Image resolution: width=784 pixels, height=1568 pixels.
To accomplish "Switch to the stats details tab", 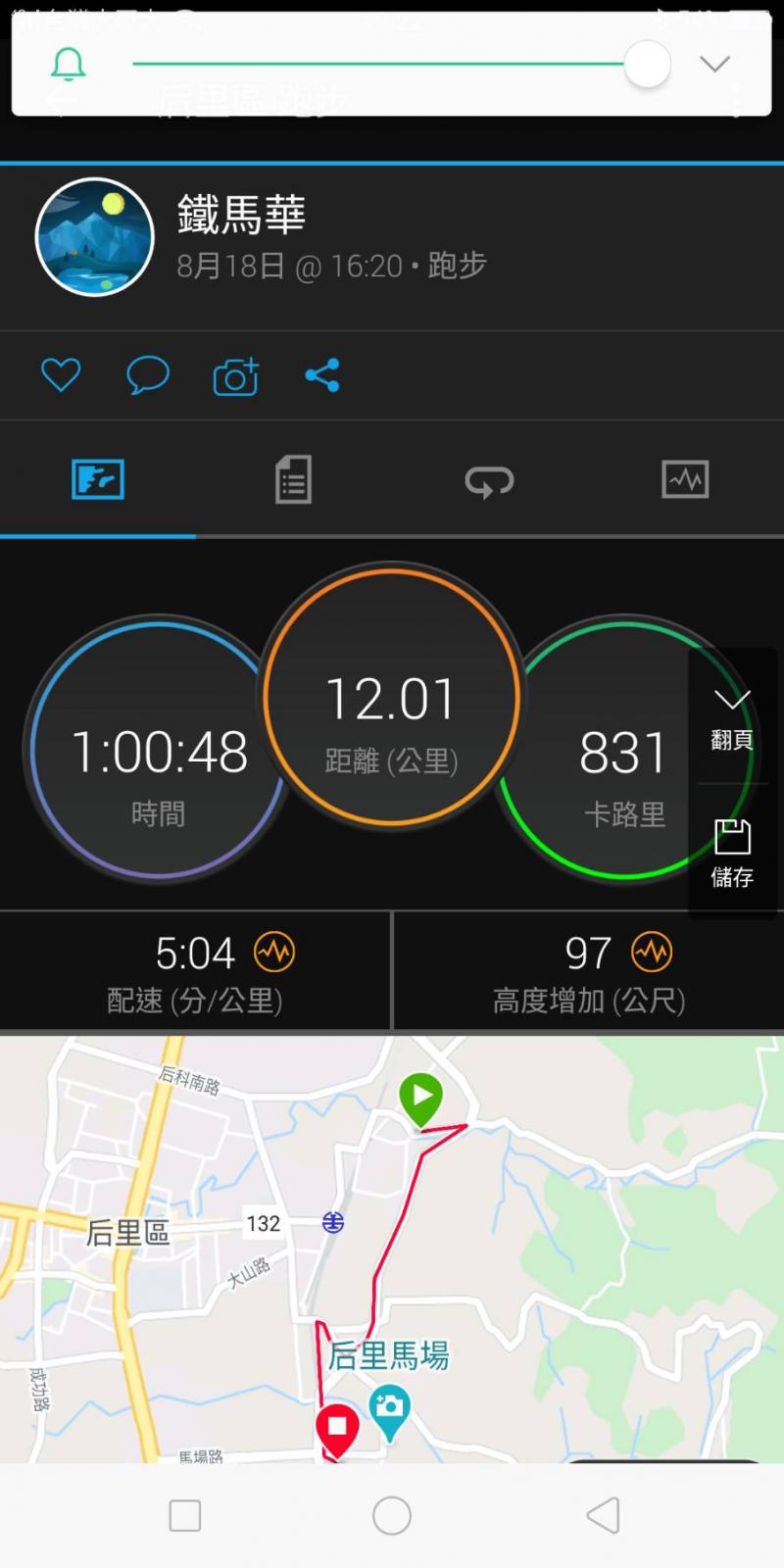I will pyautogui.click(x=293, y=480).
